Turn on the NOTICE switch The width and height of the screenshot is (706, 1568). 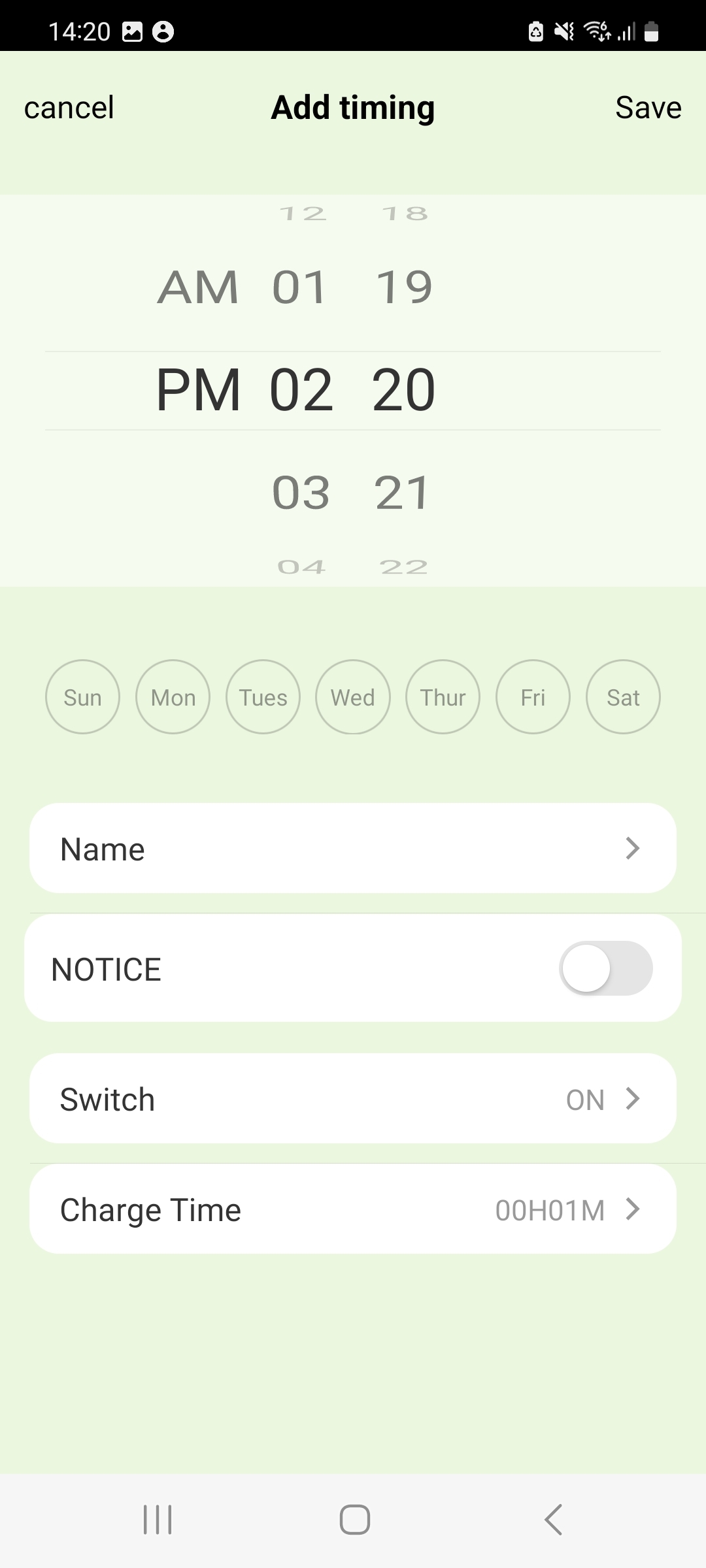point(605,968)
